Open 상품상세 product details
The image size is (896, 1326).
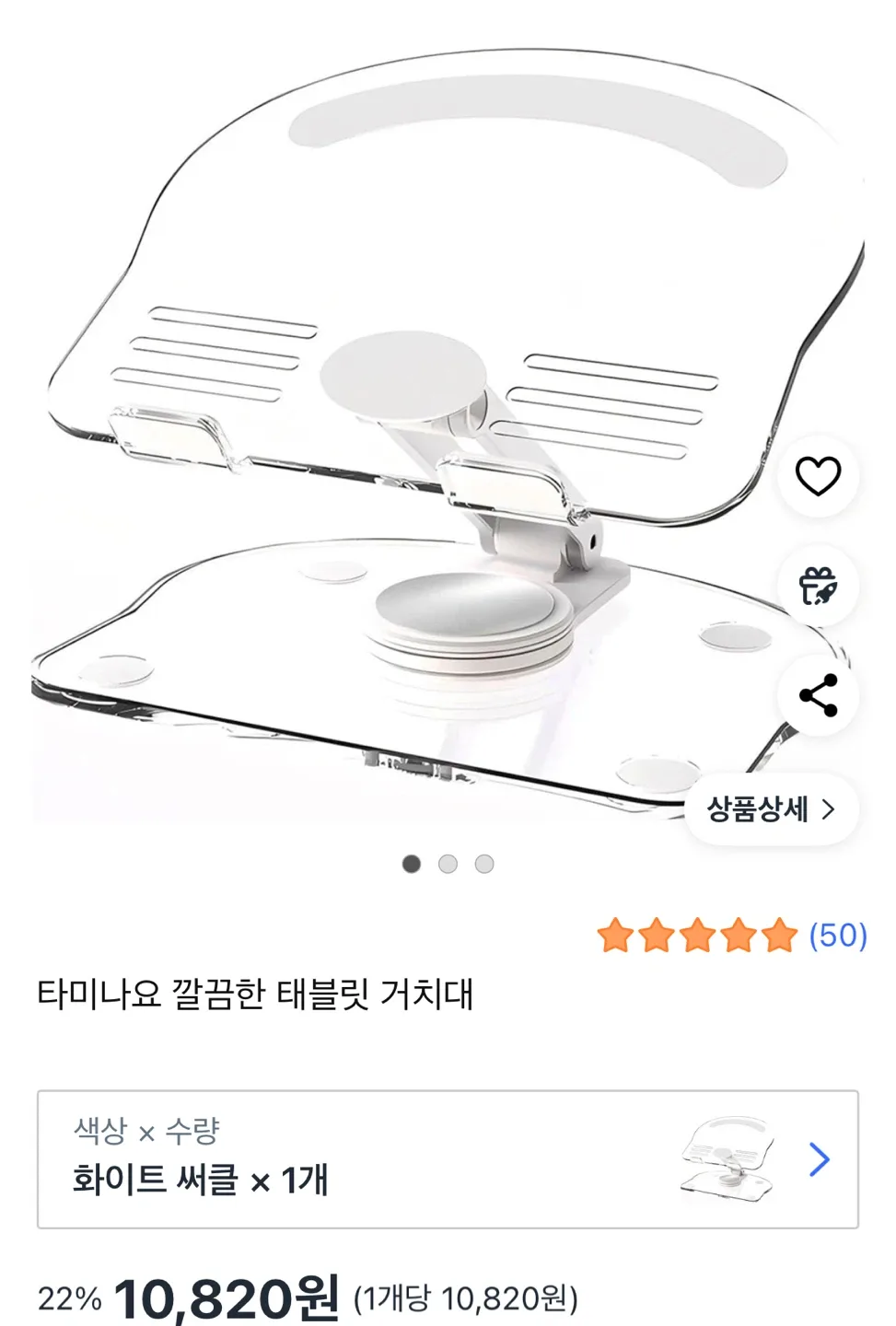771,809
